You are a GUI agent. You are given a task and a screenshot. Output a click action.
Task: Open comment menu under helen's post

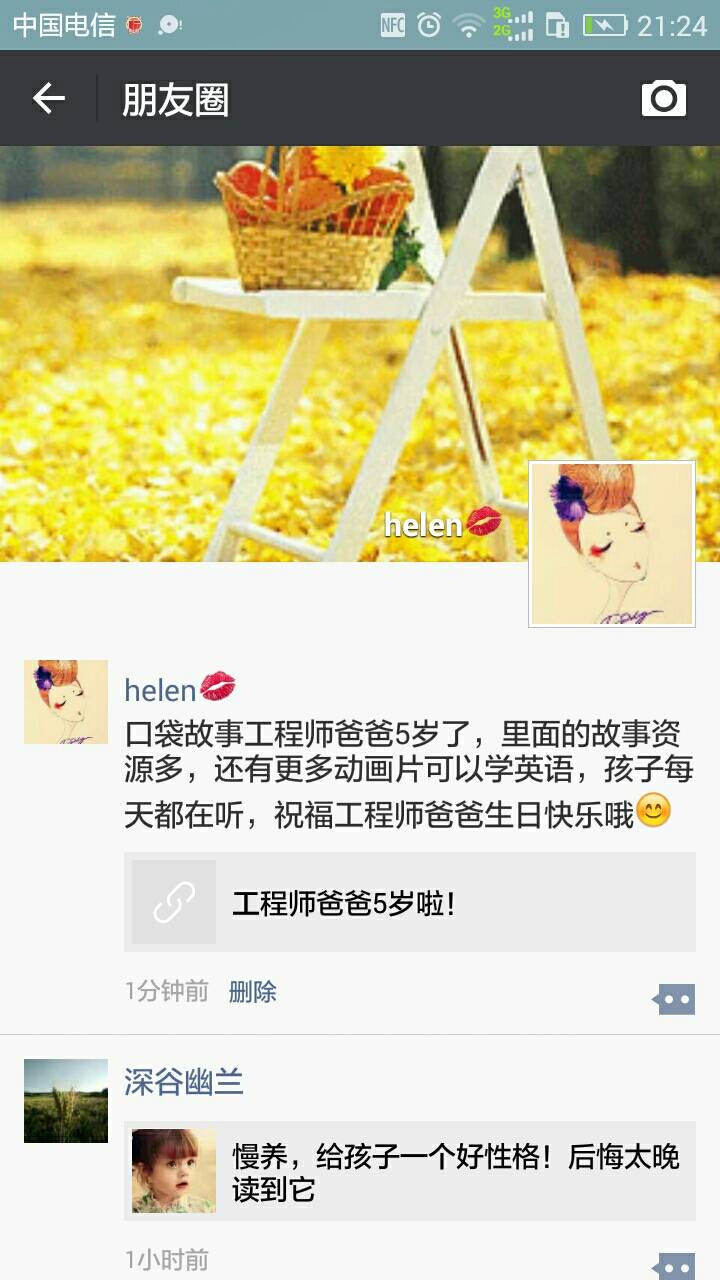coord(674,998)
